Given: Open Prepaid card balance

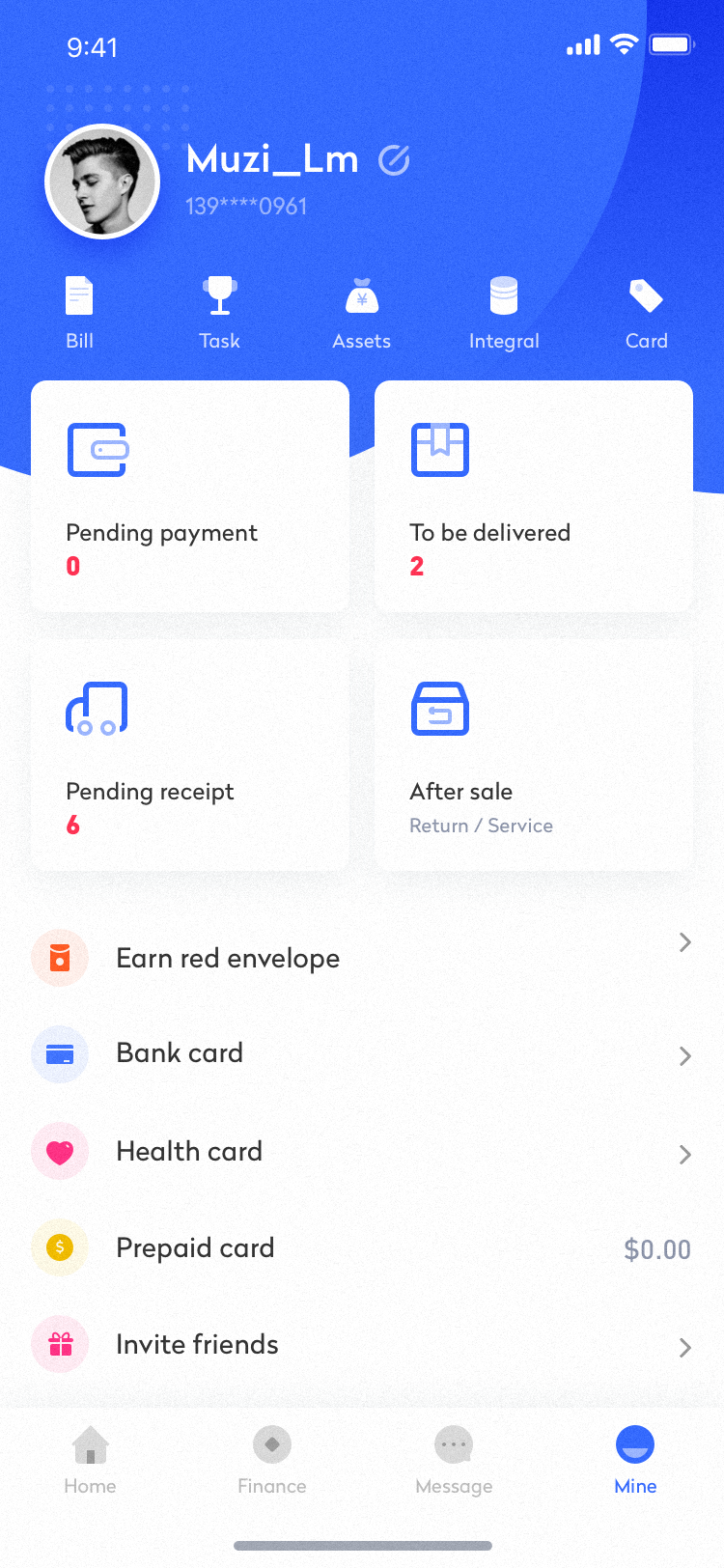Looking at the screenshot, I should tap(362, 1247).
